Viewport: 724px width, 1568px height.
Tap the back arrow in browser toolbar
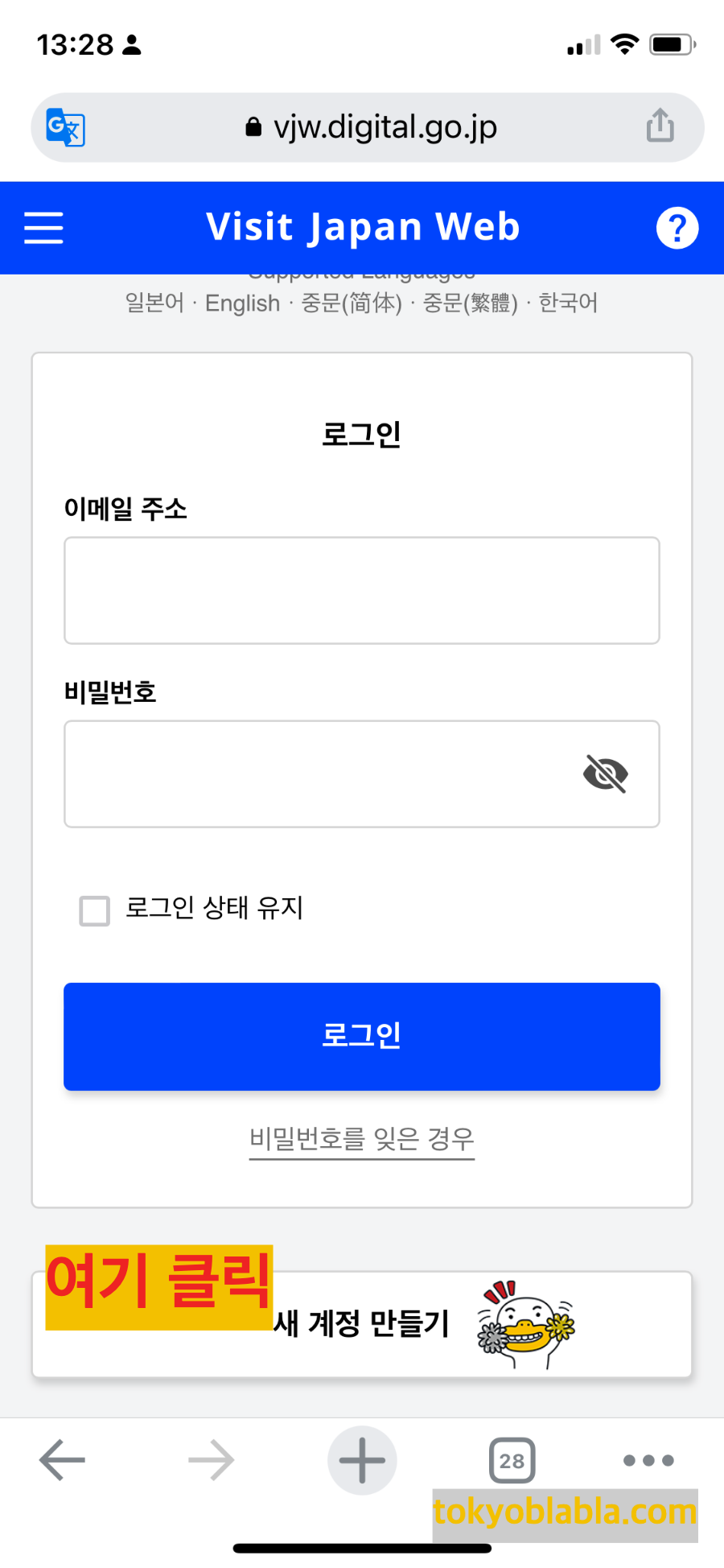pyautogui.click(x=61, y=1459)
